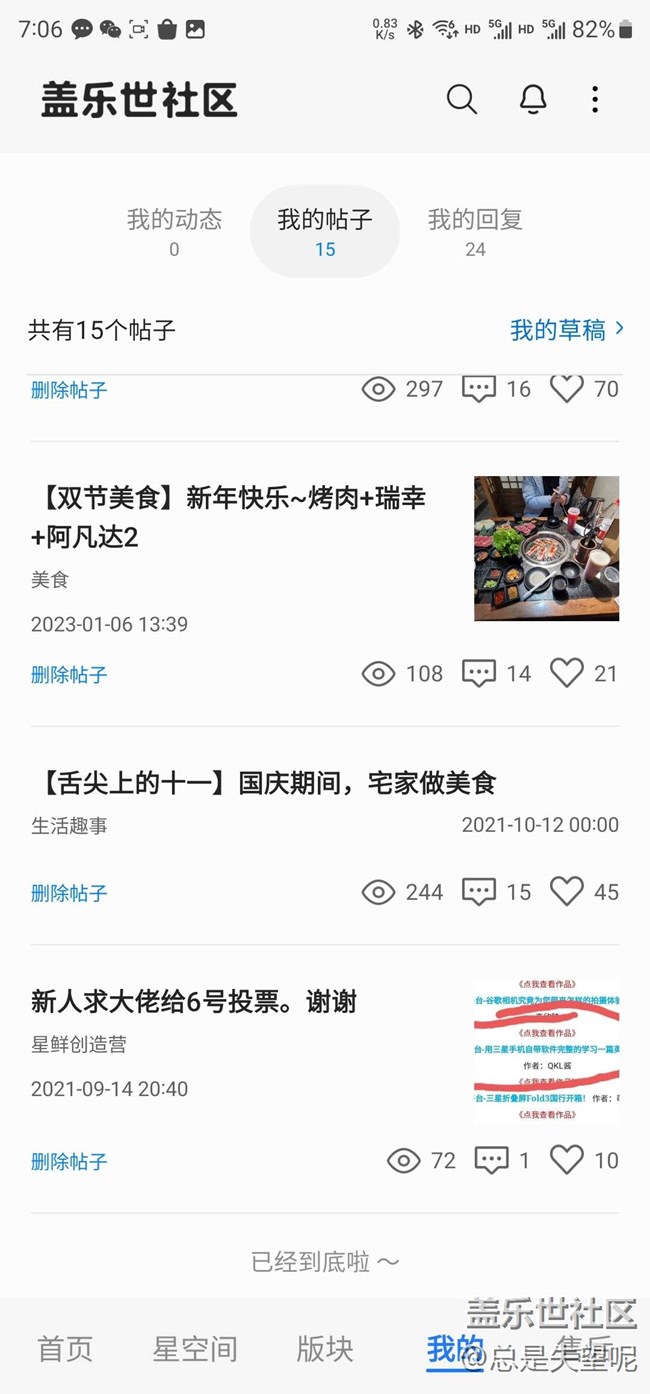Open the search icon in the app bar
This screenshot has width=650, height=1394.
(461, 99)
